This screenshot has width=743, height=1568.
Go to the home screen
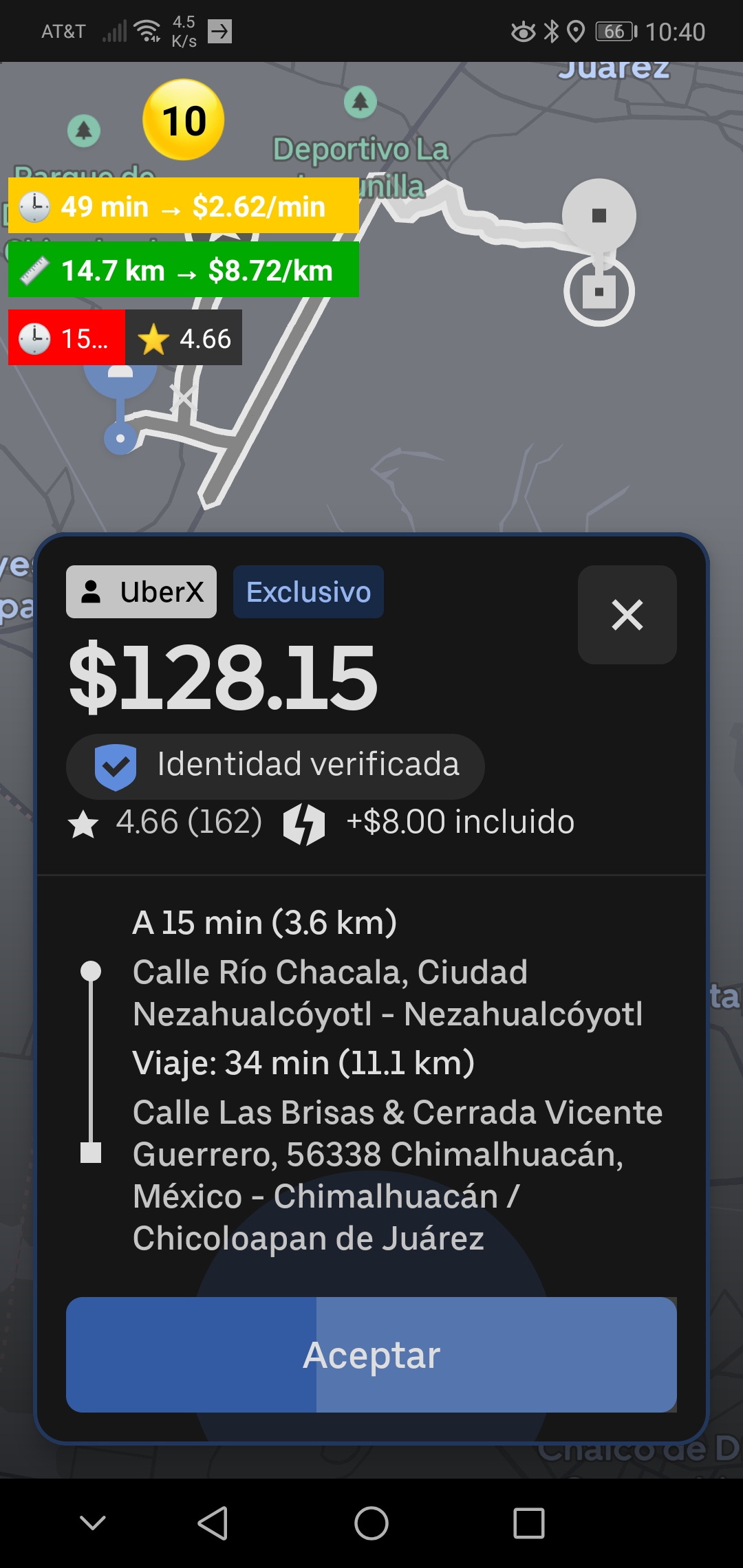tap(371, 1523)
